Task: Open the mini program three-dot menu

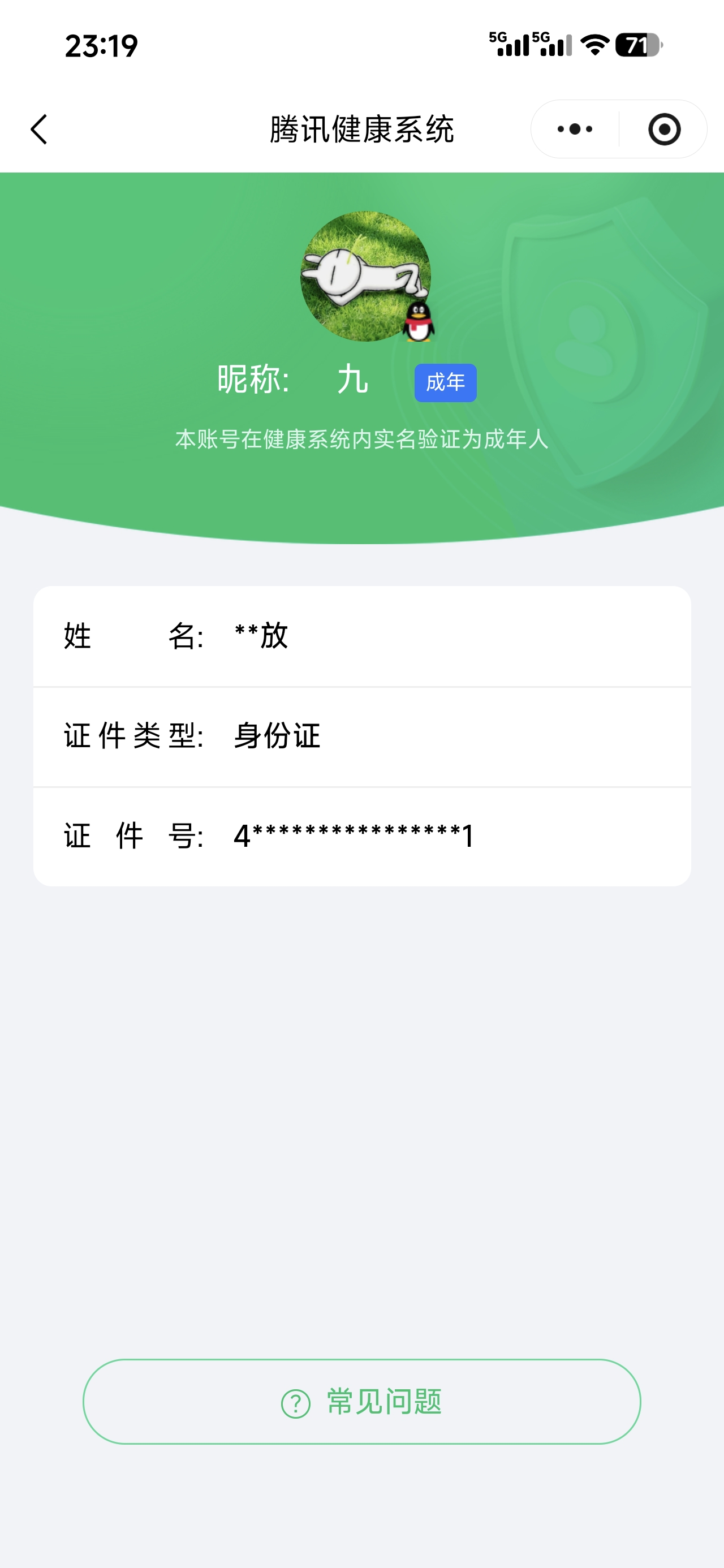Action: pyautogui.click(x=575, y=129)
